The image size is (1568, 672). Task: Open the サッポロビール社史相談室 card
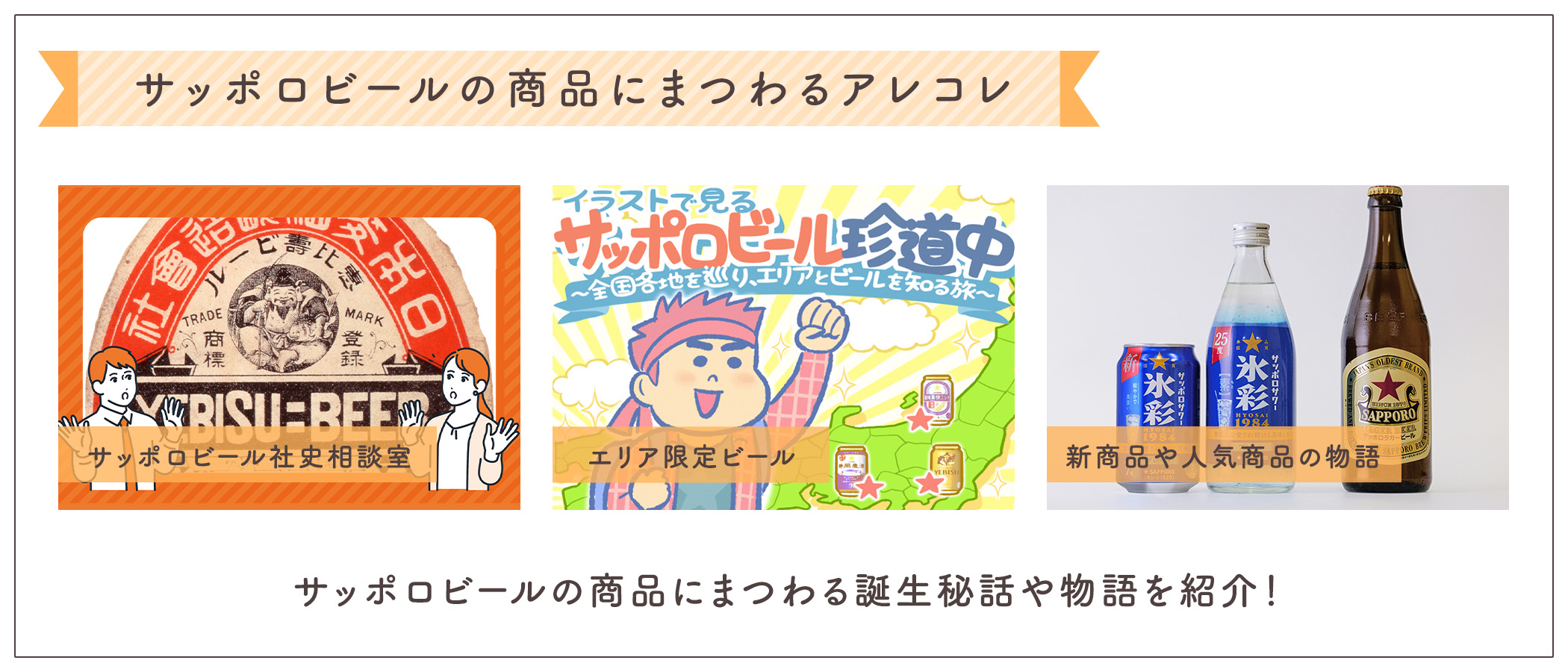click(x=289, y=347)
